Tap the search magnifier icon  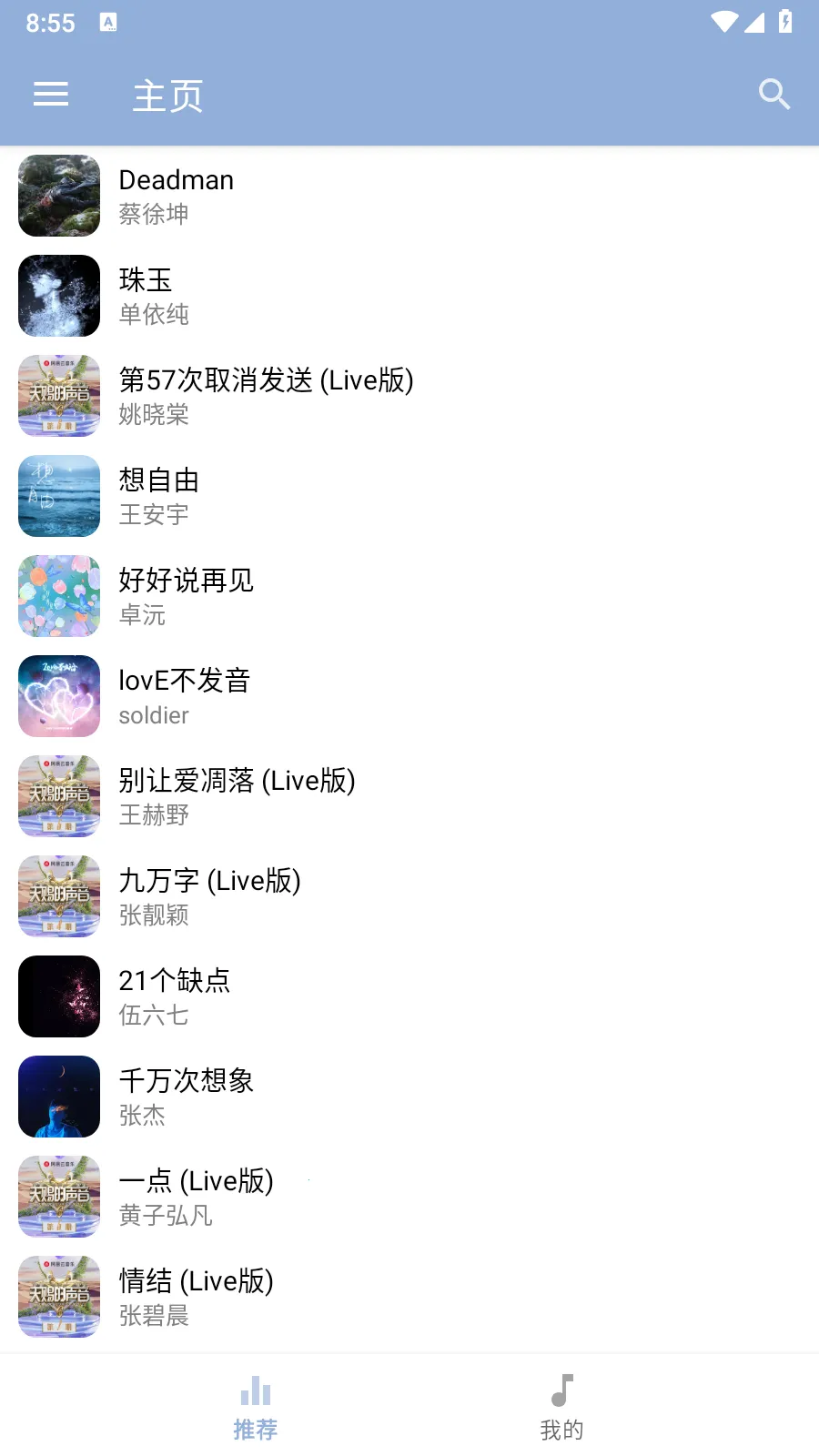773,94
